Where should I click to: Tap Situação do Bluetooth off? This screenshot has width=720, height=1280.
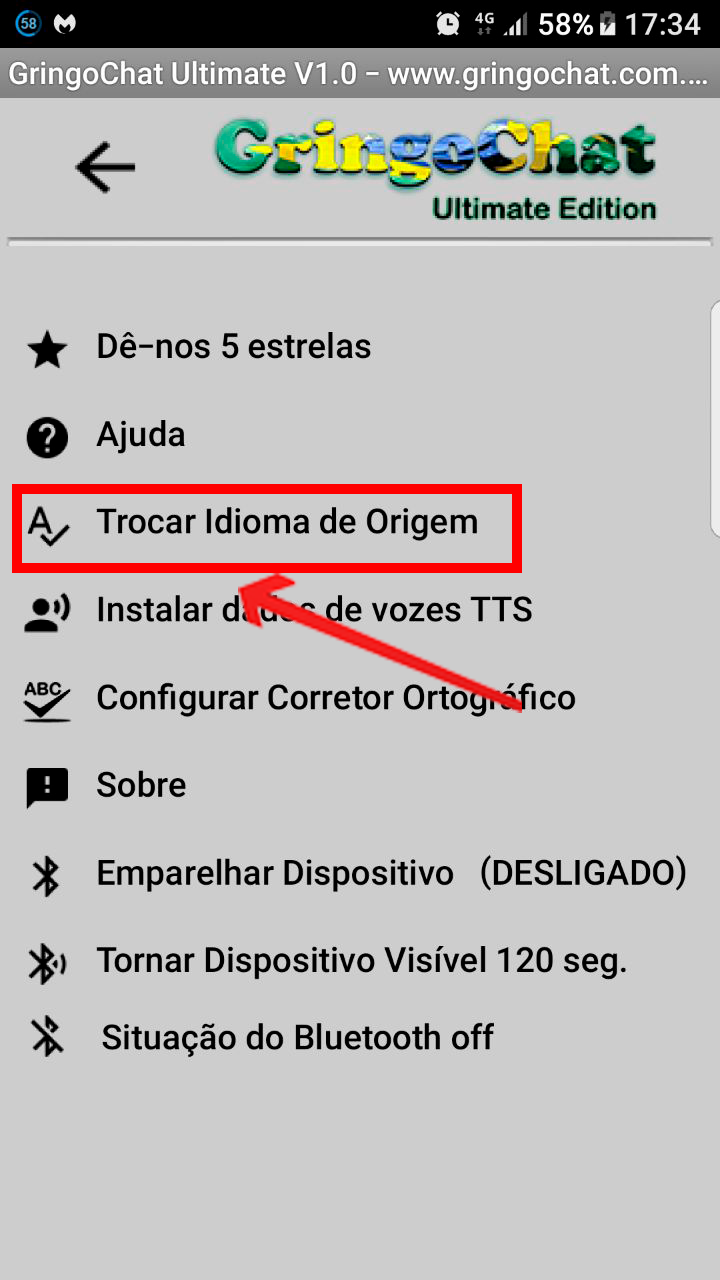coord(296,1037)
